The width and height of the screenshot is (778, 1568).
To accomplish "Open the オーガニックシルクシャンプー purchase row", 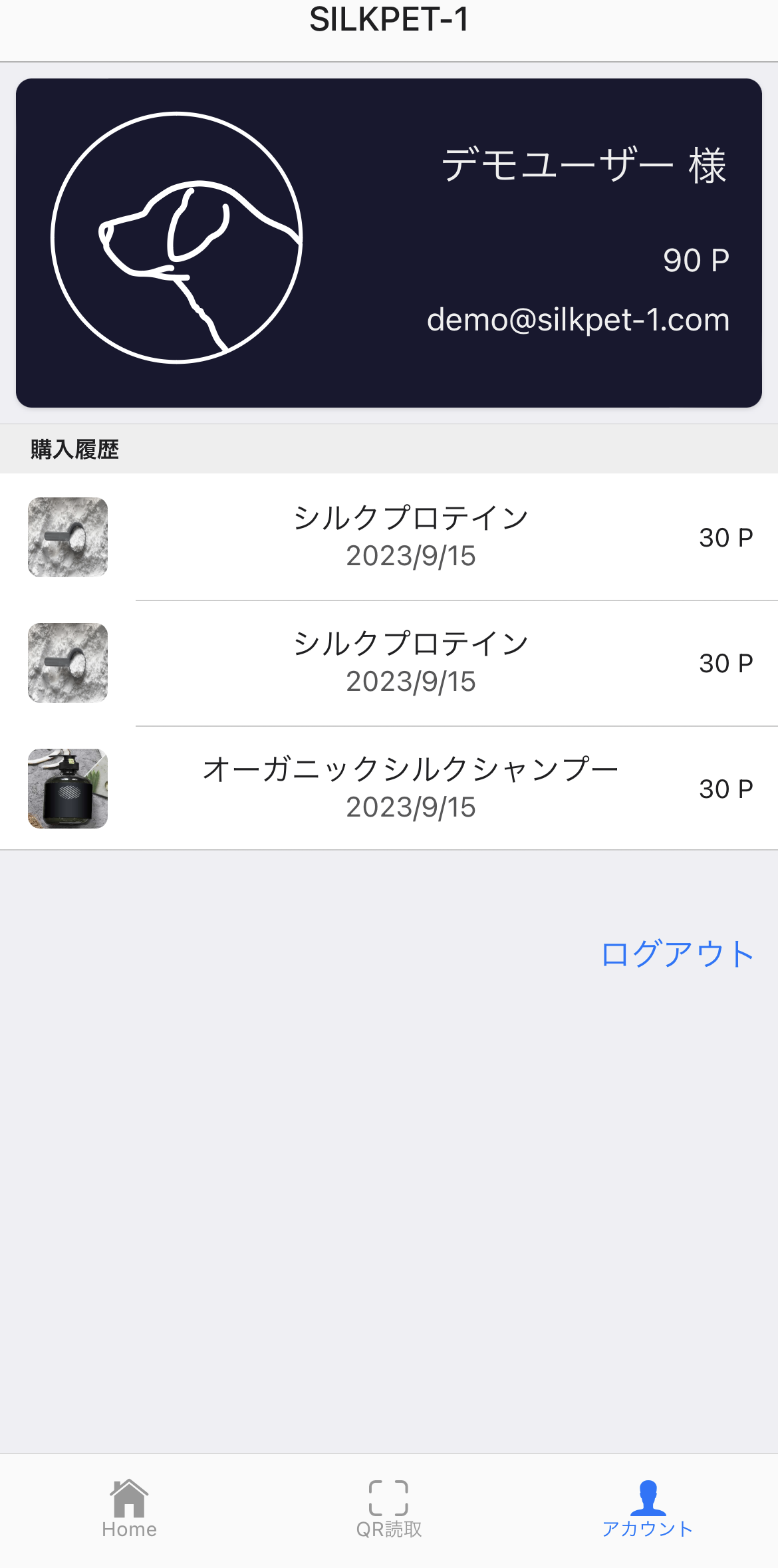I will click(x=410, y=788).
